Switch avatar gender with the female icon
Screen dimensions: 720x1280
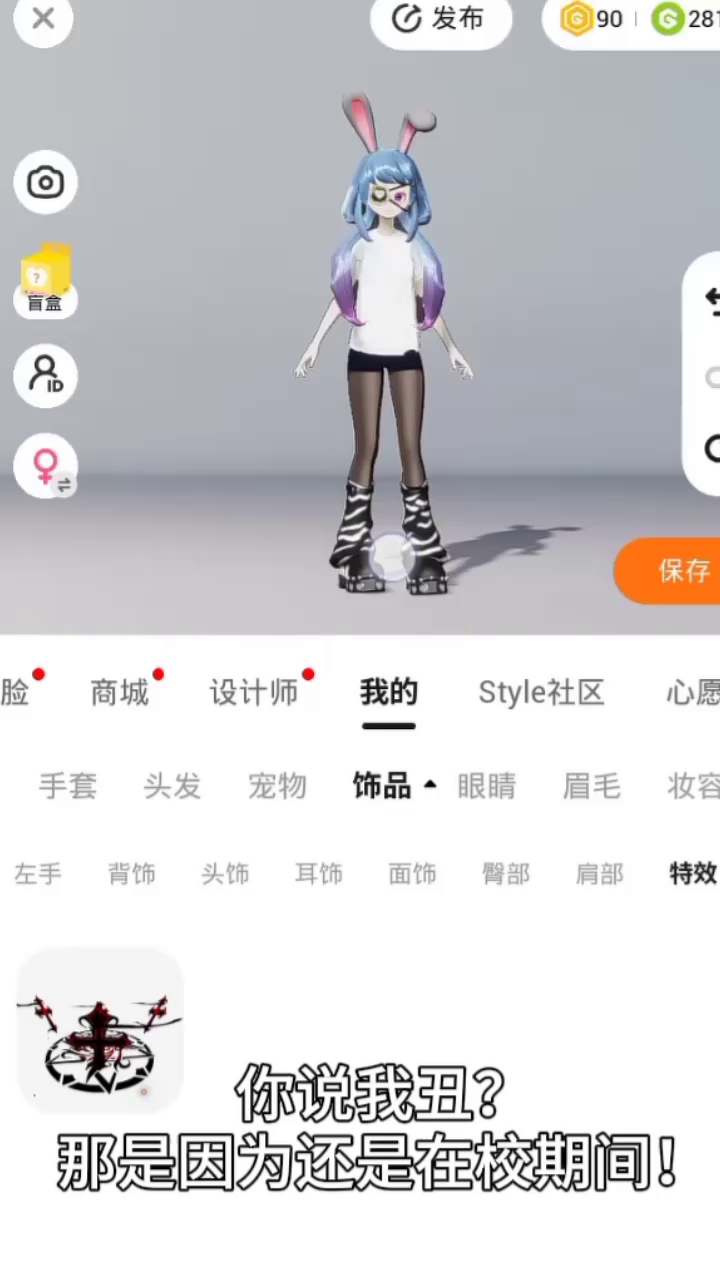(46, 466)
